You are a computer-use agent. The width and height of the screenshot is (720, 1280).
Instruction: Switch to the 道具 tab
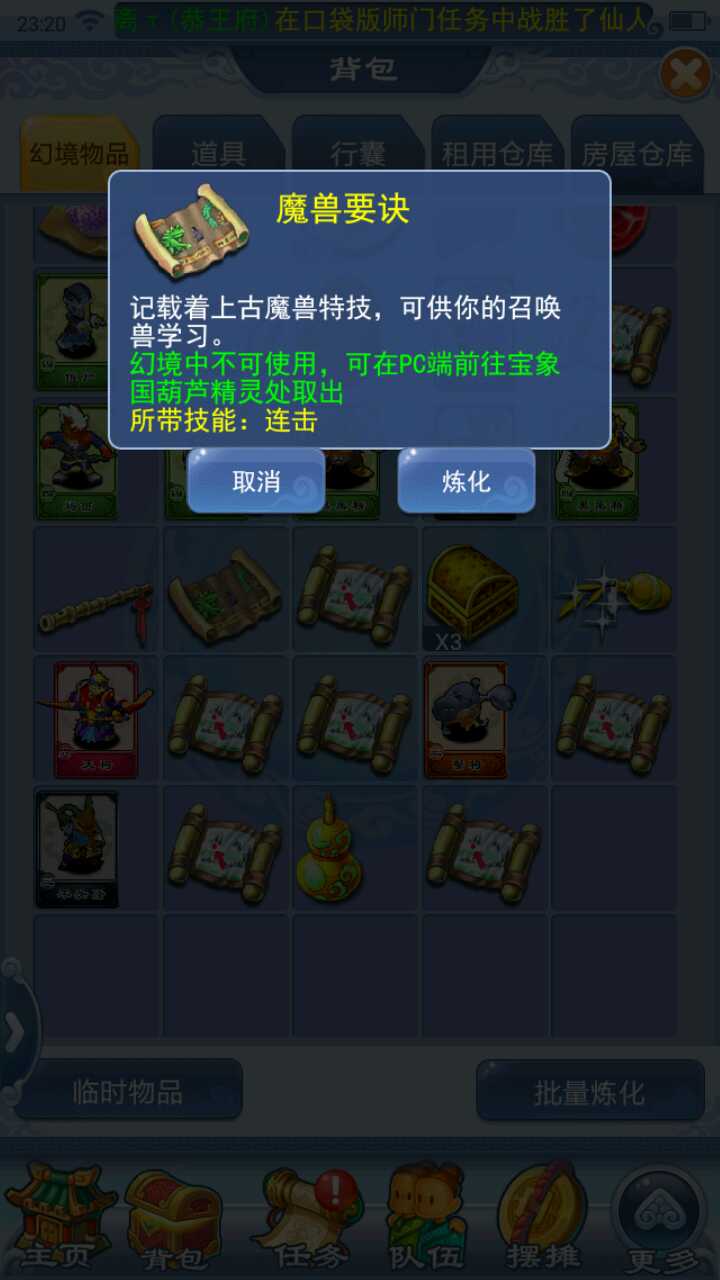click(x=219, y=153)
